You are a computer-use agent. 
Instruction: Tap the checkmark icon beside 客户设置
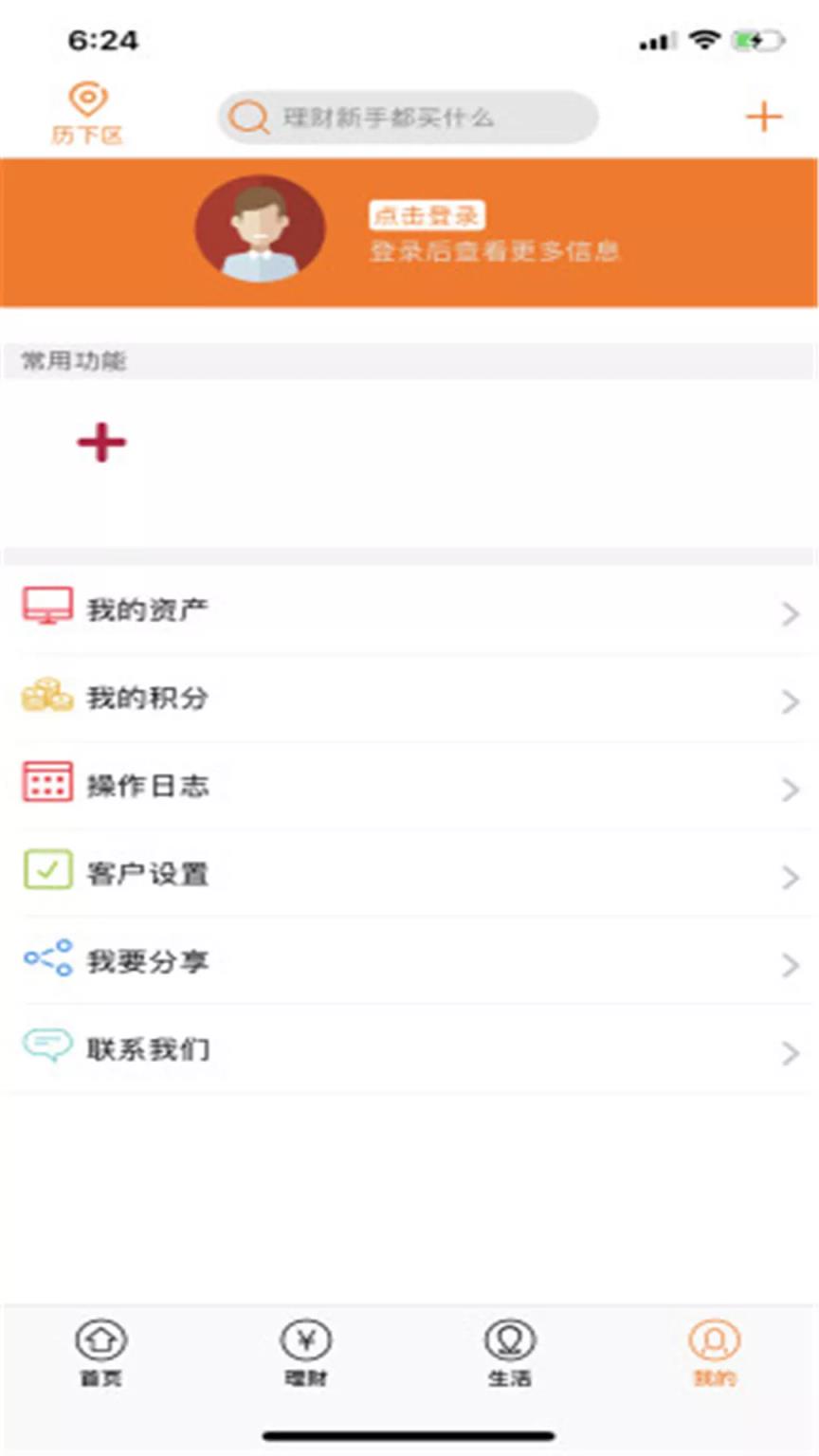tap(45, 870)
